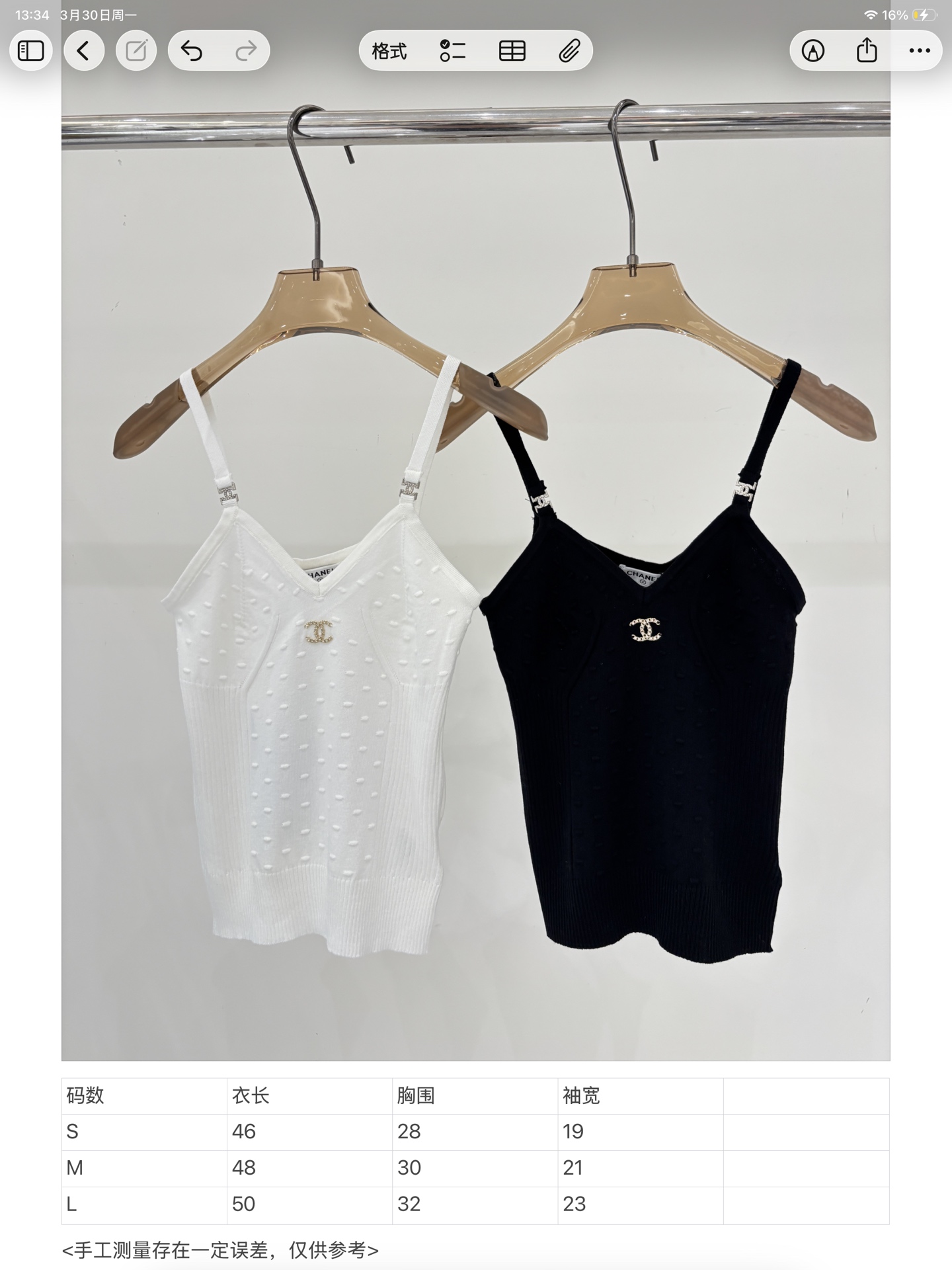Share this note
Viewport: 952px width, 1270px height.
[866, 51]
